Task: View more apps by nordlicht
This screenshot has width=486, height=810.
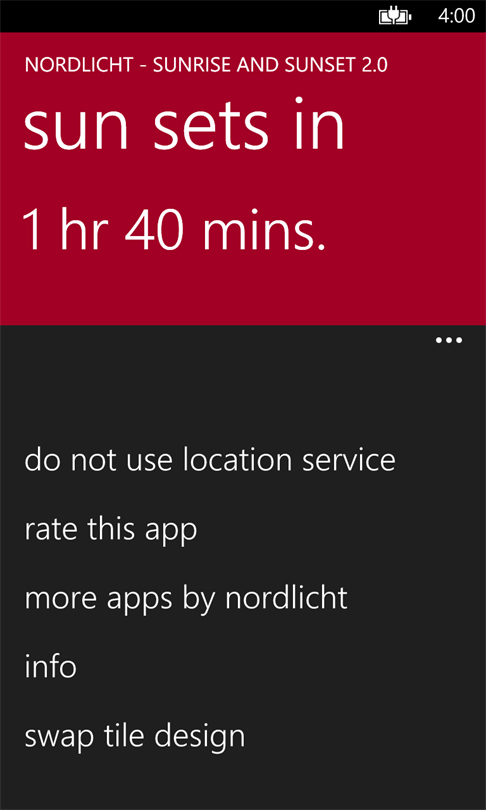Action: pyautogui.click(x=186, y=598)
